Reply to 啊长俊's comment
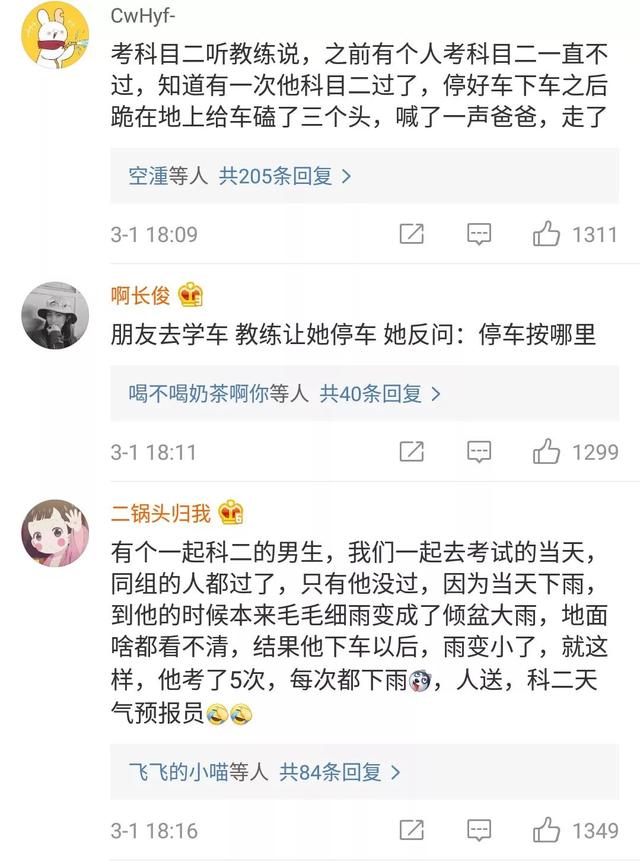640x862 pixels. pos(479,452)
